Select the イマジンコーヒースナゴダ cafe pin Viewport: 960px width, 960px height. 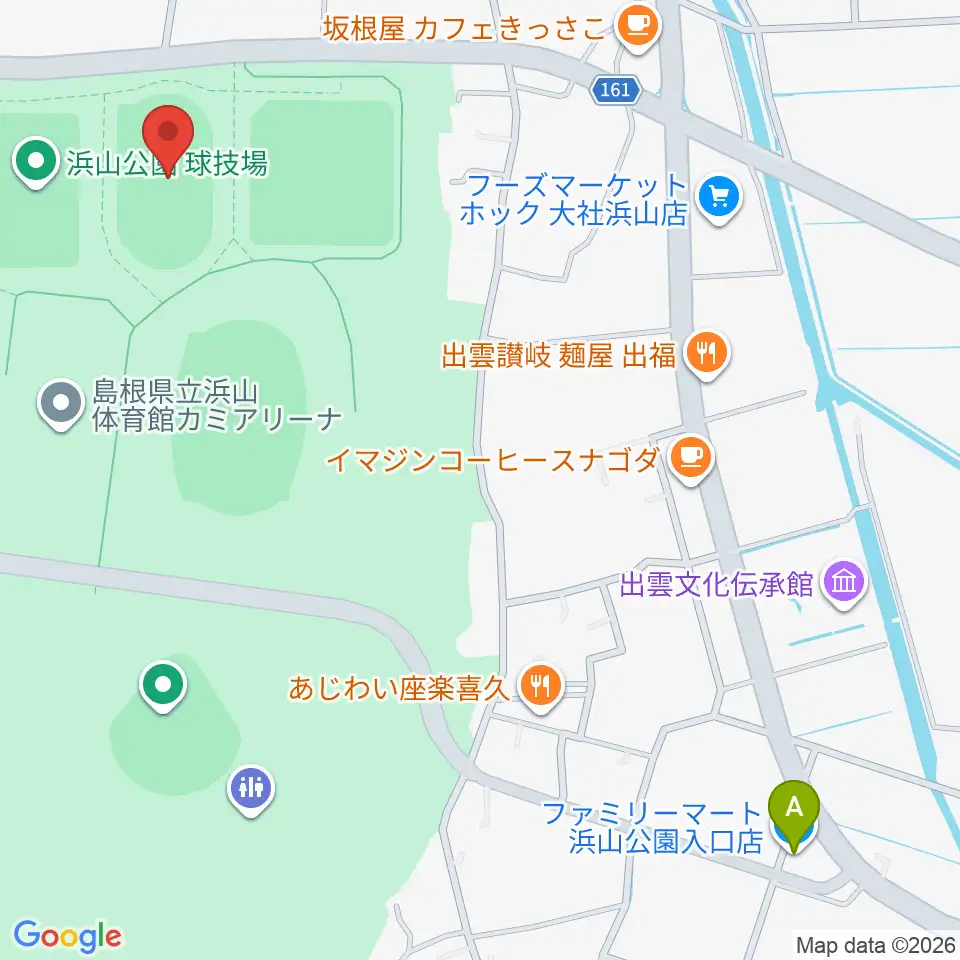tap(692, 460)
